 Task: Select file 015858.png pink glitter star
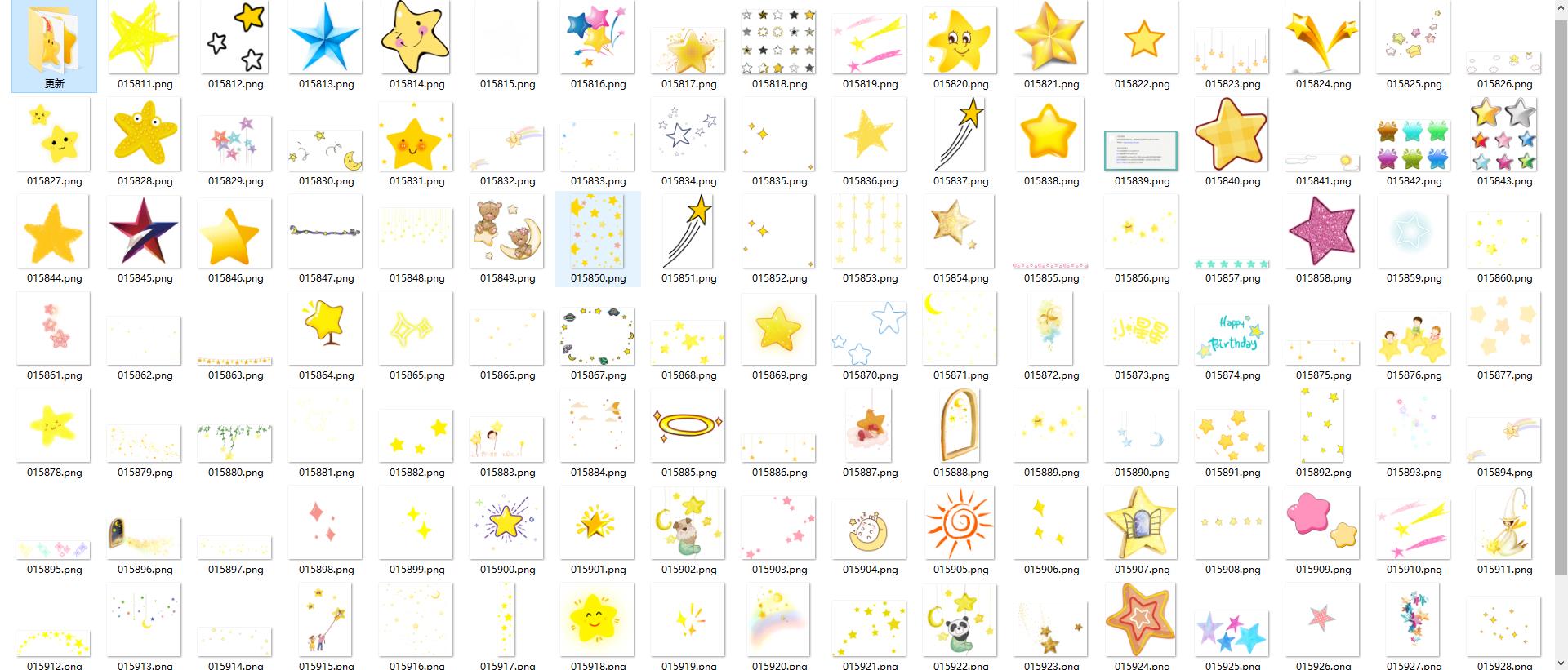[1321, 232]
